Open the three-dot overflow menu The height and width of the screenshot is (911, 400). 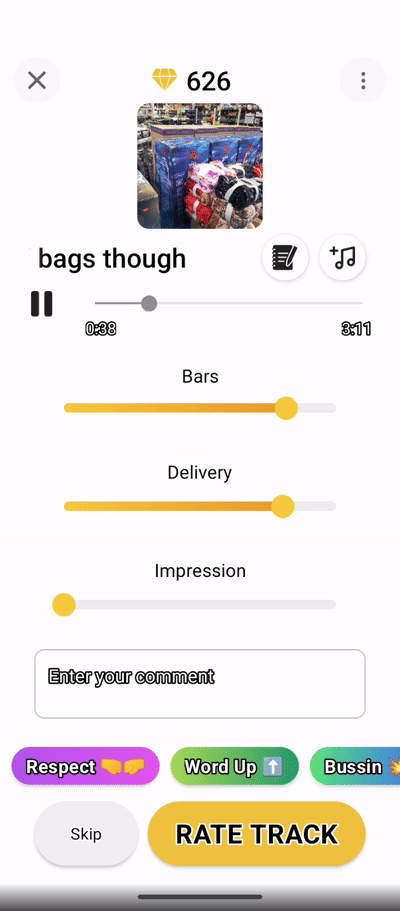tap(363, 80)
